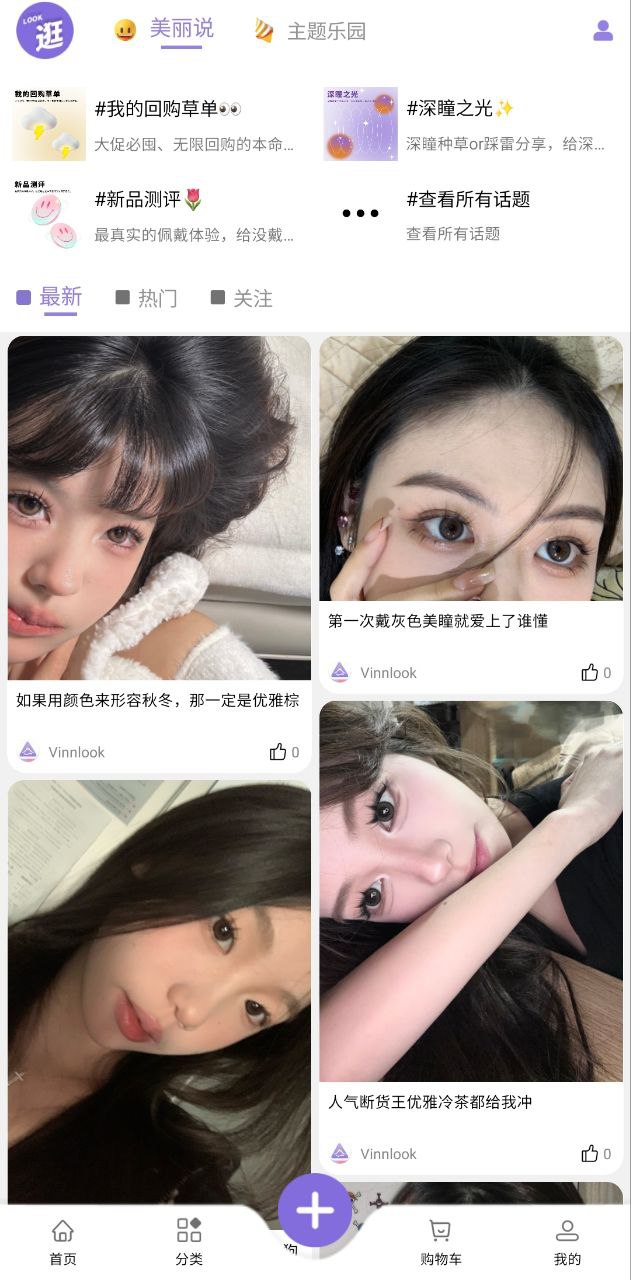Screen dimensions: 631x1280
Task: Like the post 如果用颜色来形容秋冬
Action: [283, 752]
